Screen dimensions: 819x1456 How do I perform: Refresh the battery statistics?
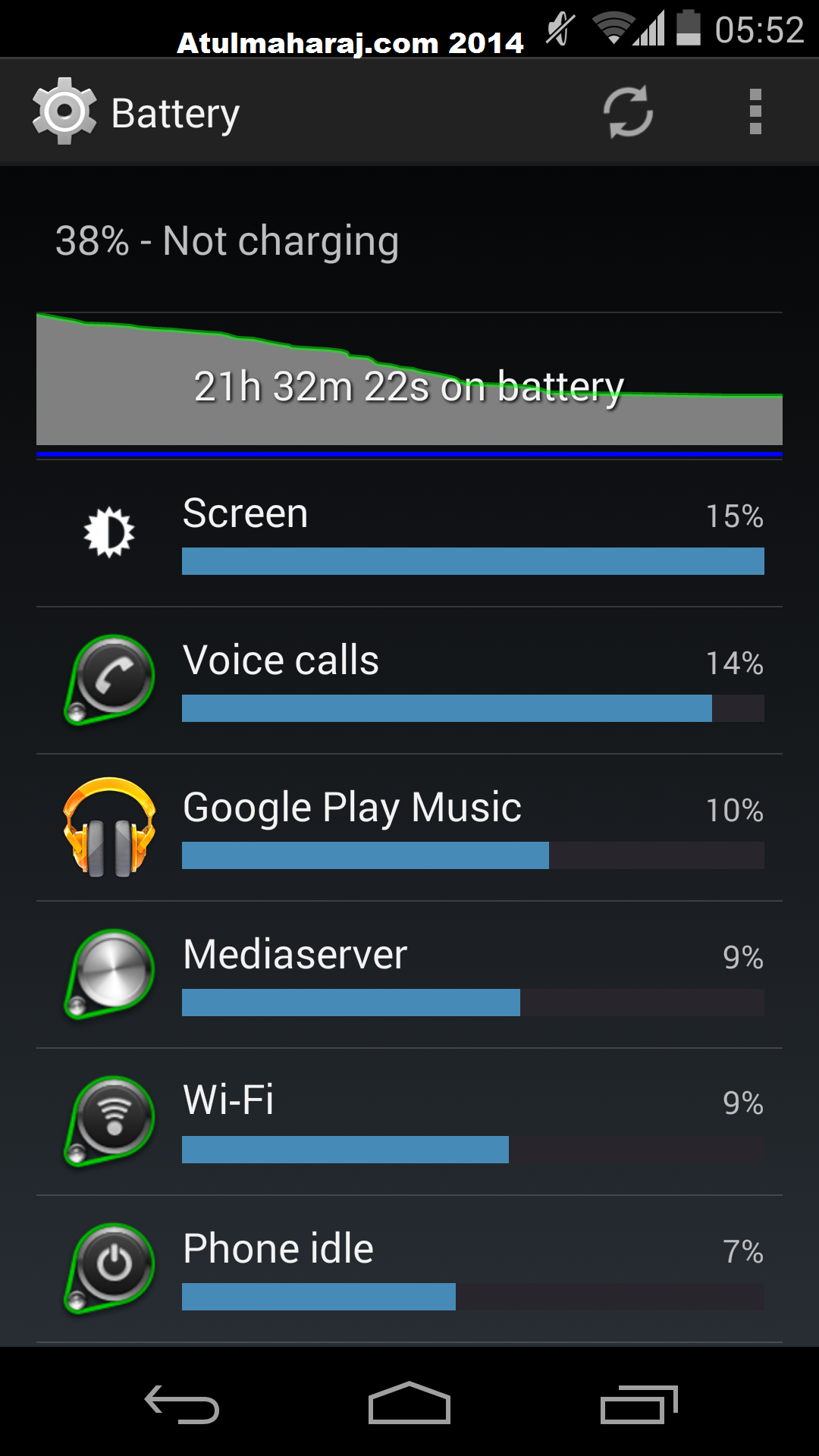(x=628, y=112)
